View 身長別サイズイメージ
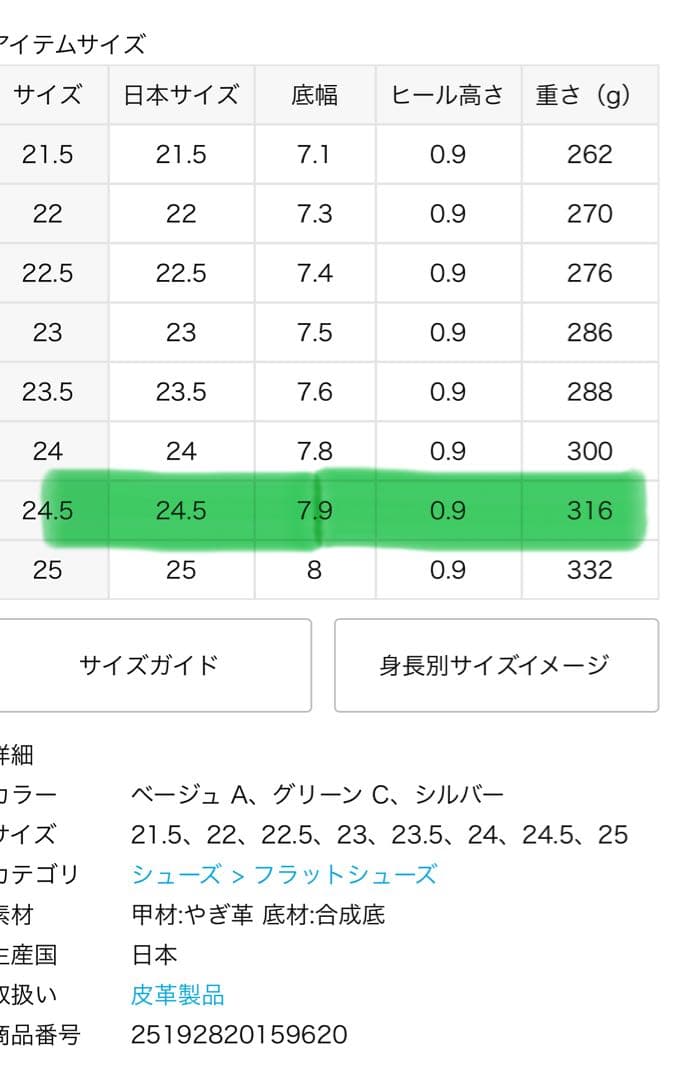Screen dimensions: 678x1080 point(496,665)
